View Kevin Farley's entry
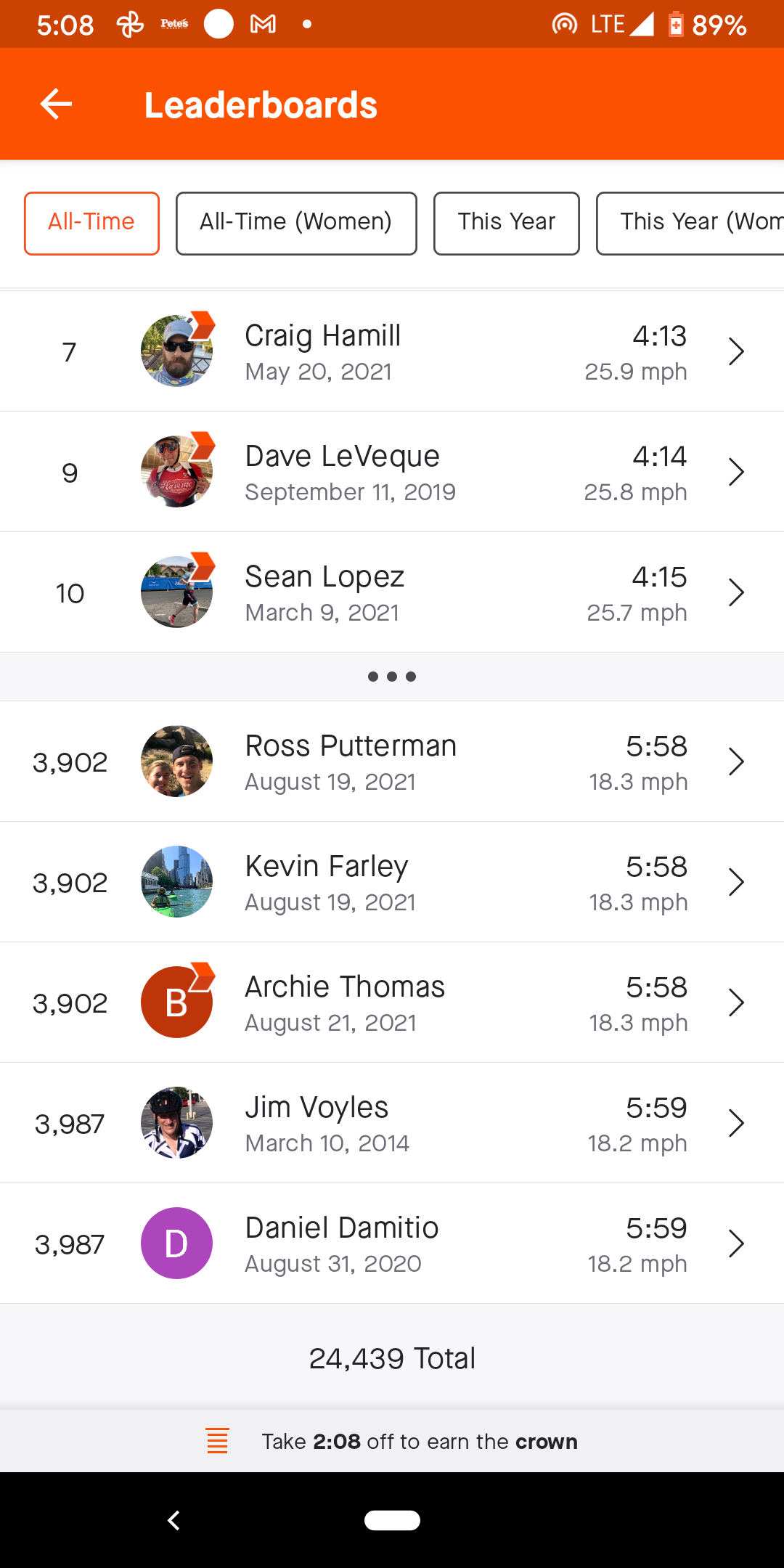Image resolution: width=784 pixels, height=1568 pixels. 392,882
